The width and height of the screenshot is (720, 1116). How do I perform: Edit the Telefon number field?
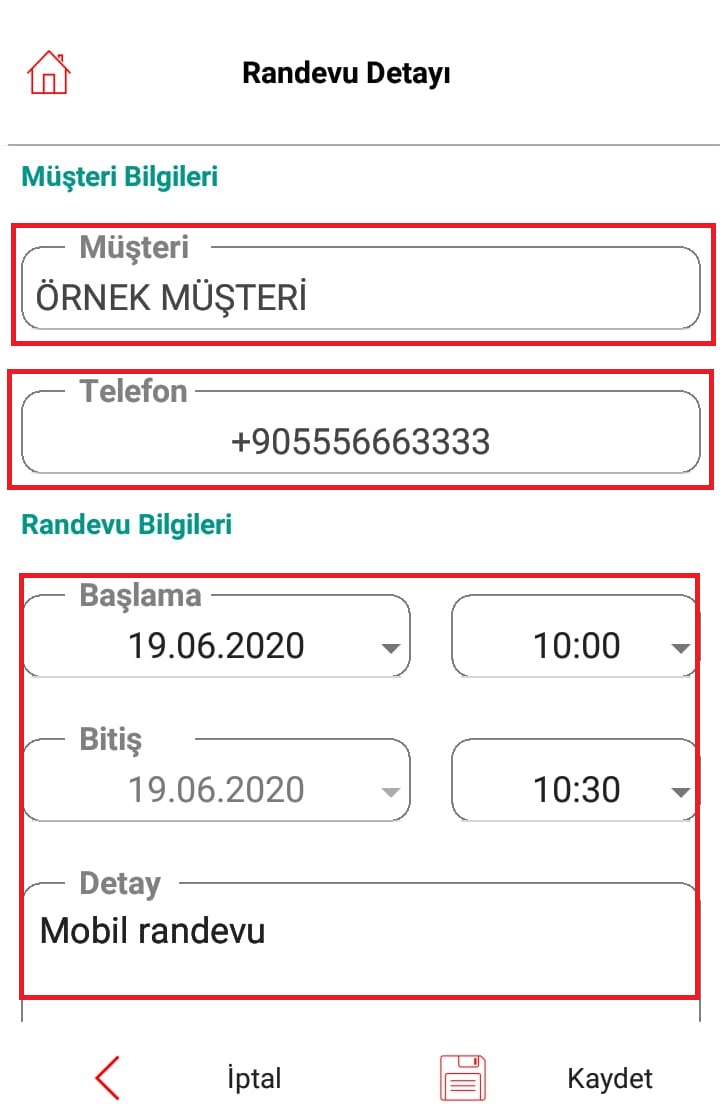tap(360, 441)
